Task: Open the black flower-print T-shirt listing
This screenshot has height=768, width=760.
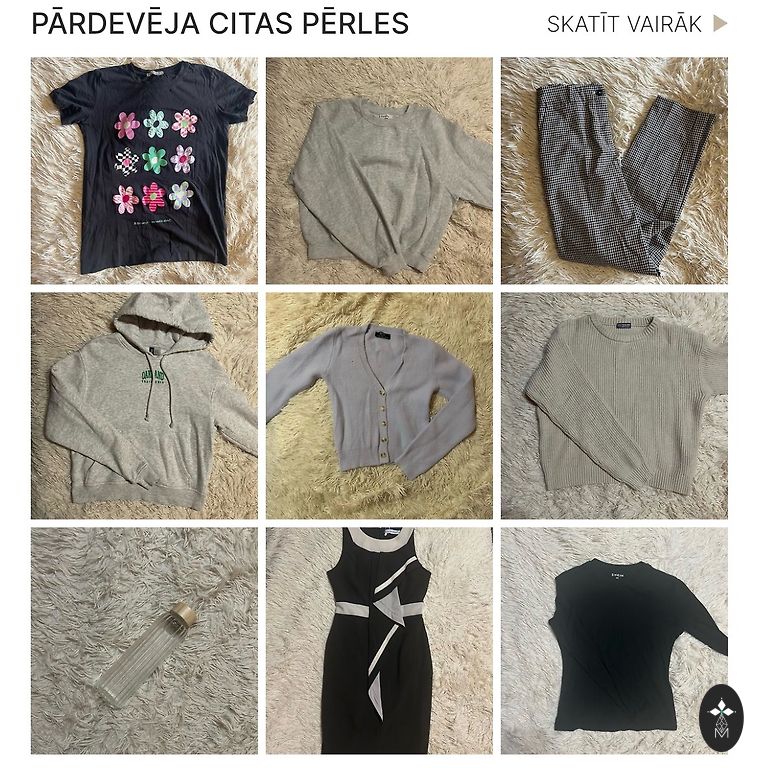Action: point(144,171)
